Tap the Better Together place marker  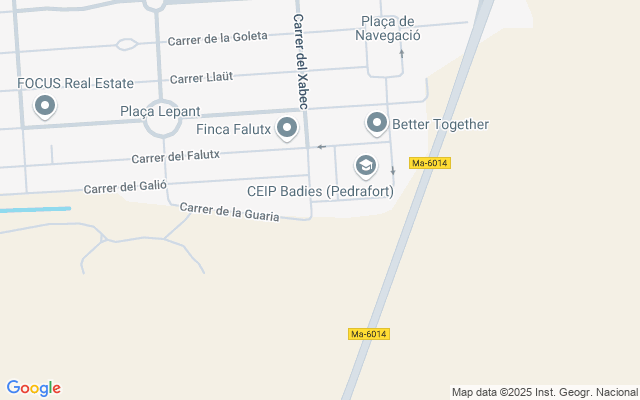pos(377,123)
